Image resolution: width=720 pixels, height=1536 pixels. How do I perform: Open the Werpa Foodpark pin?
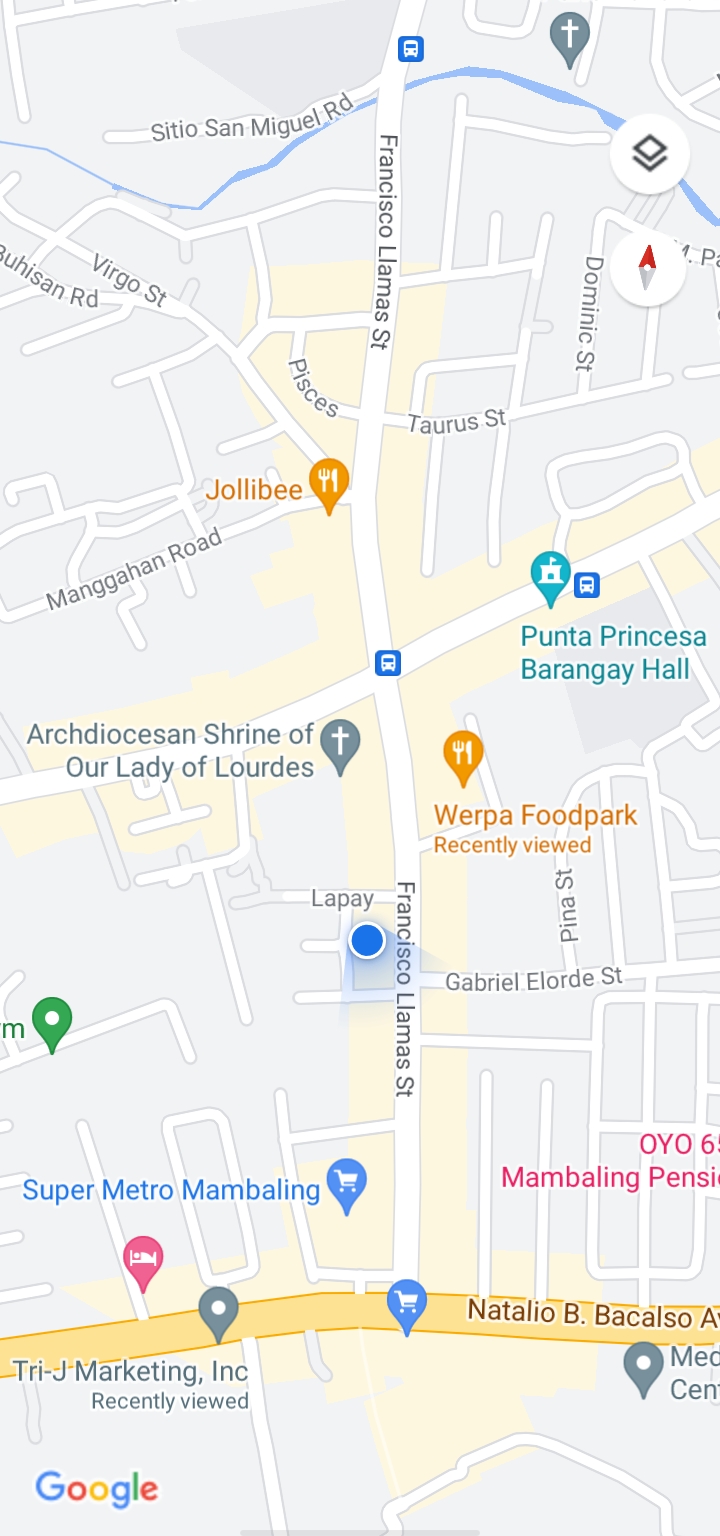(x=462, y=755)
